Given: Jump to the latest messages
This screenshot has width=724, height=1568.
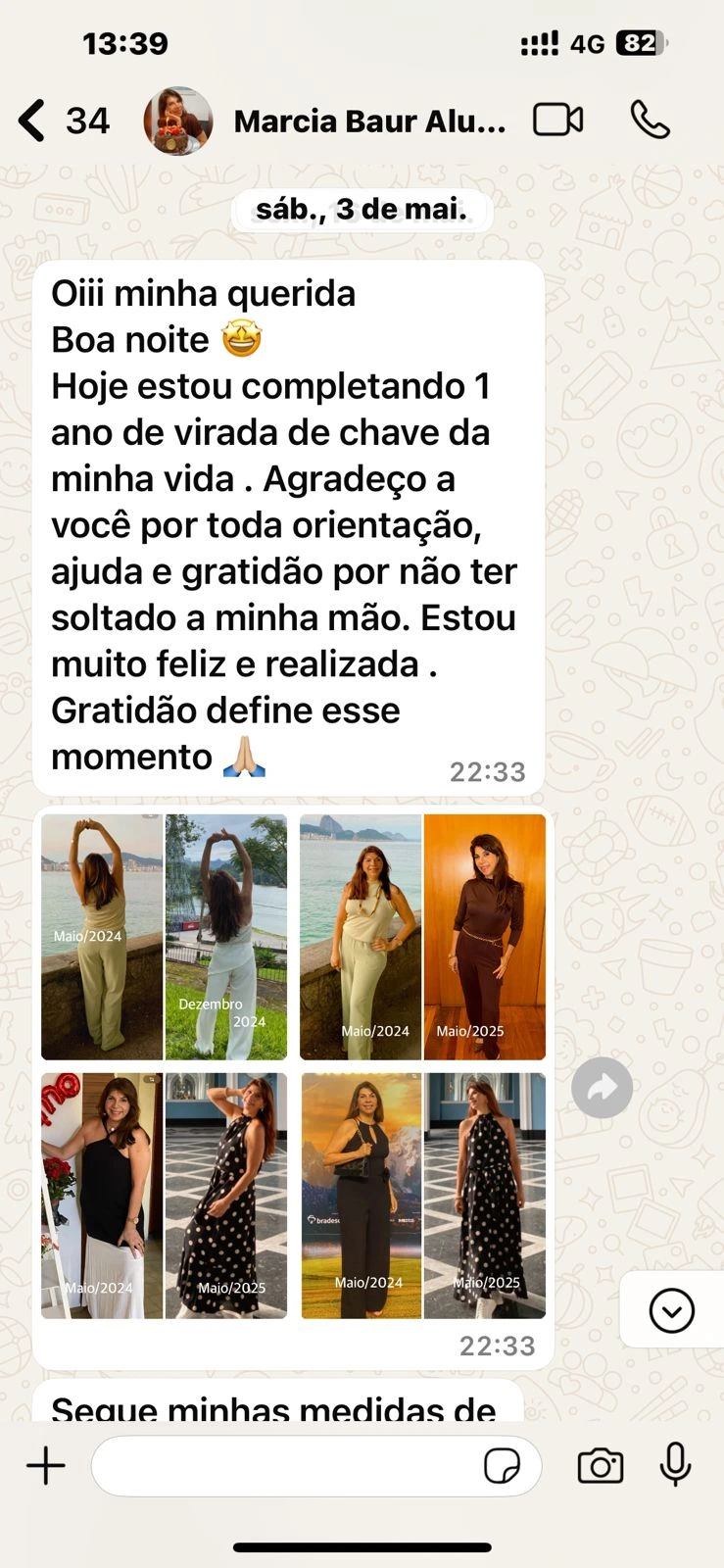Looking at the screenshot, I should [671, 1310].
